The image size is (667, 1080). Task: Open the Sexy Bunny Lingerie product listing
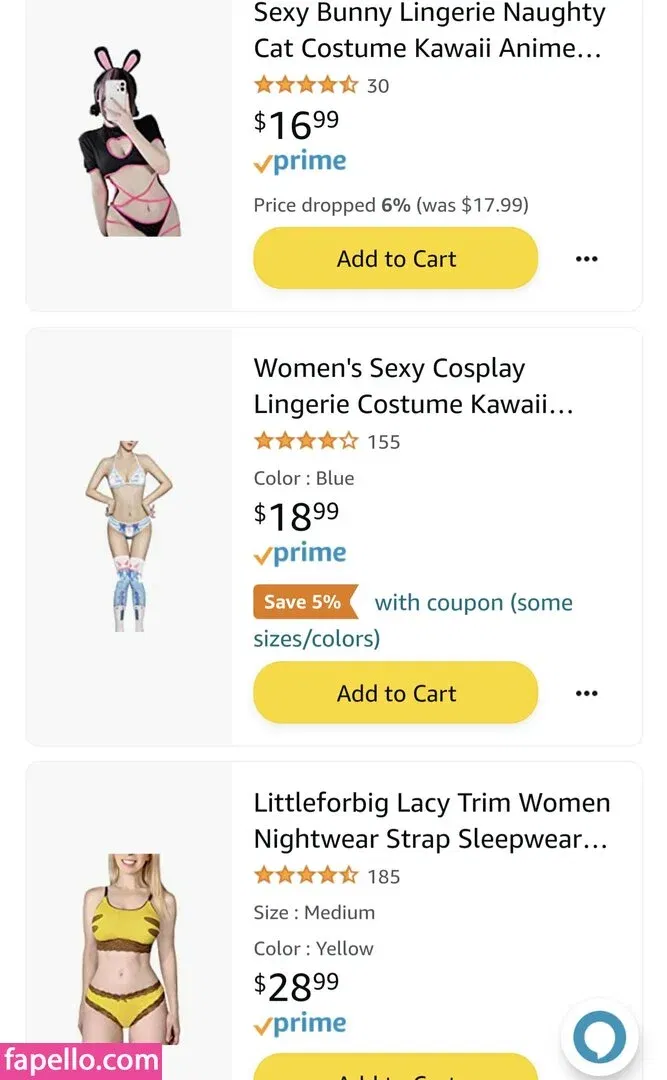click(x=428, y=30)
